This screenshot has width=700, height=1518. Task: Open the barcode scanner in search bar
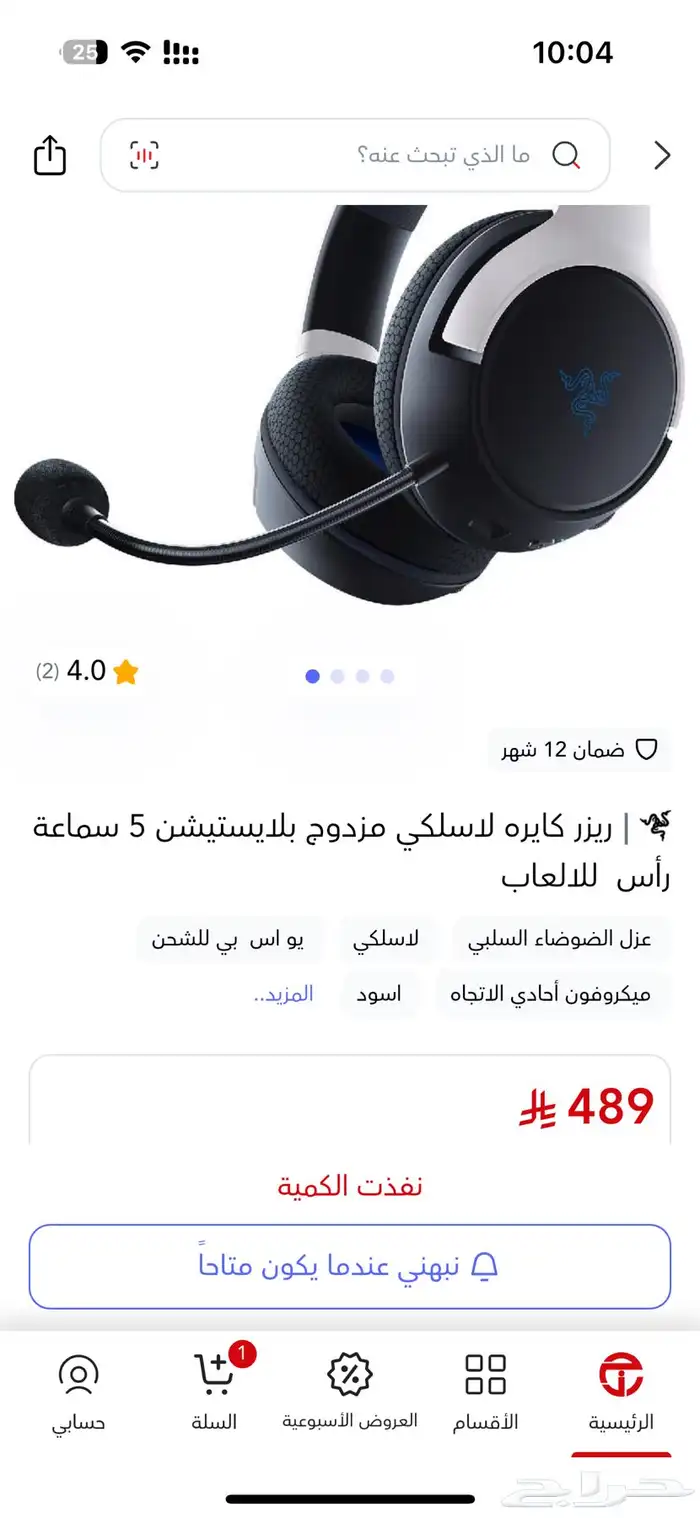(144, 155)
